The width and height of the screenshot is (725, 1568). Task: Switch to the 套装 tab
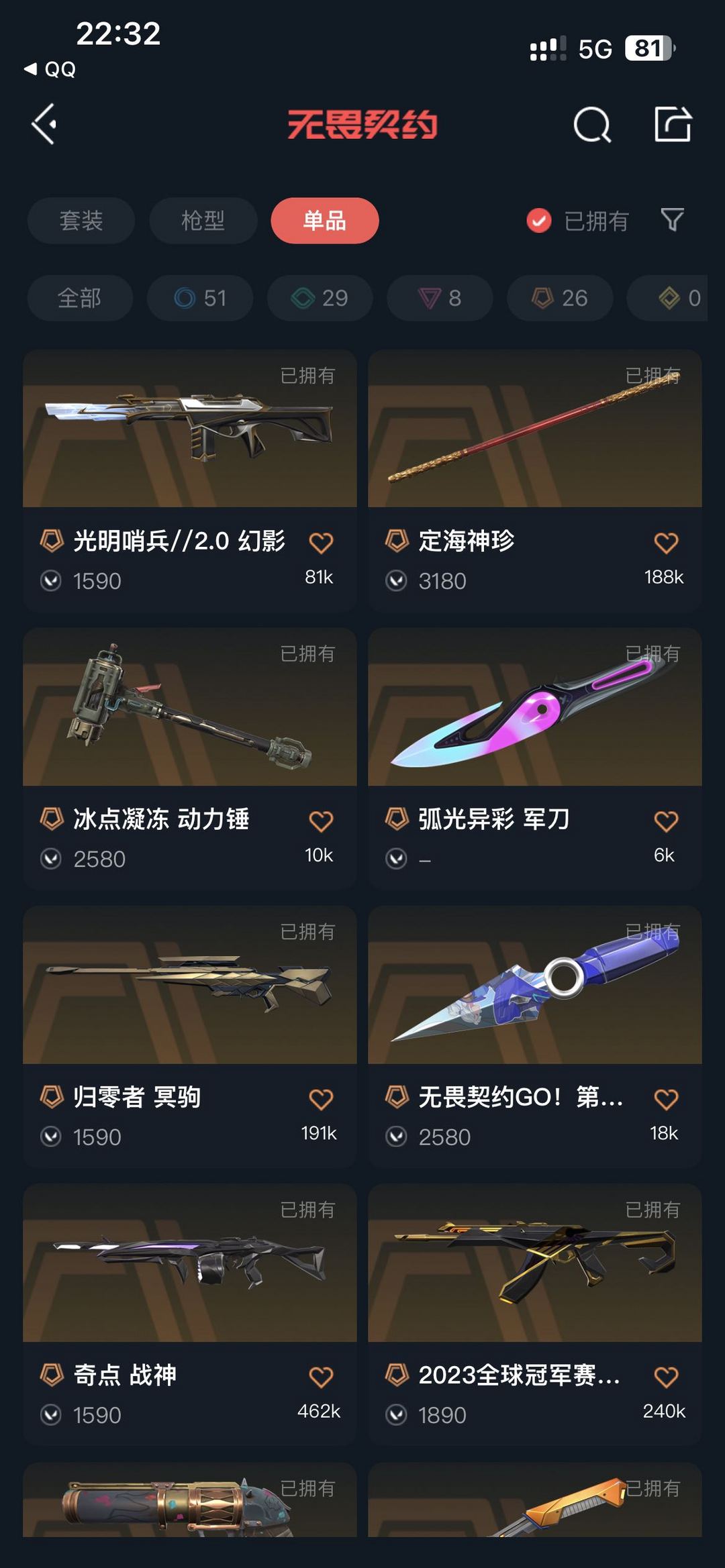[81, 221]
